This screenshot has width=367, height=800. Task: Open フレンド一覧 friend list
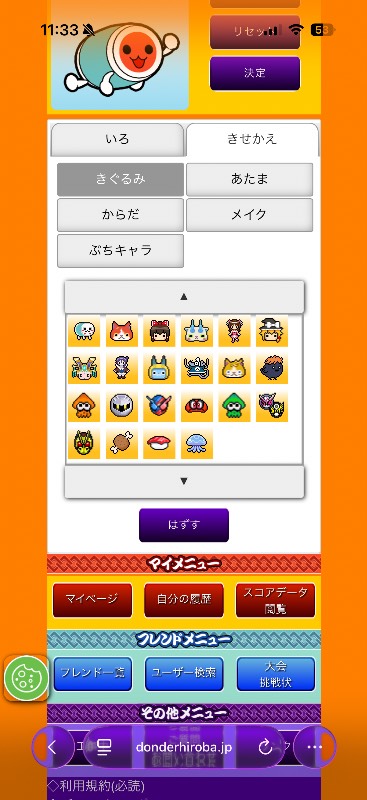point(92,673)
